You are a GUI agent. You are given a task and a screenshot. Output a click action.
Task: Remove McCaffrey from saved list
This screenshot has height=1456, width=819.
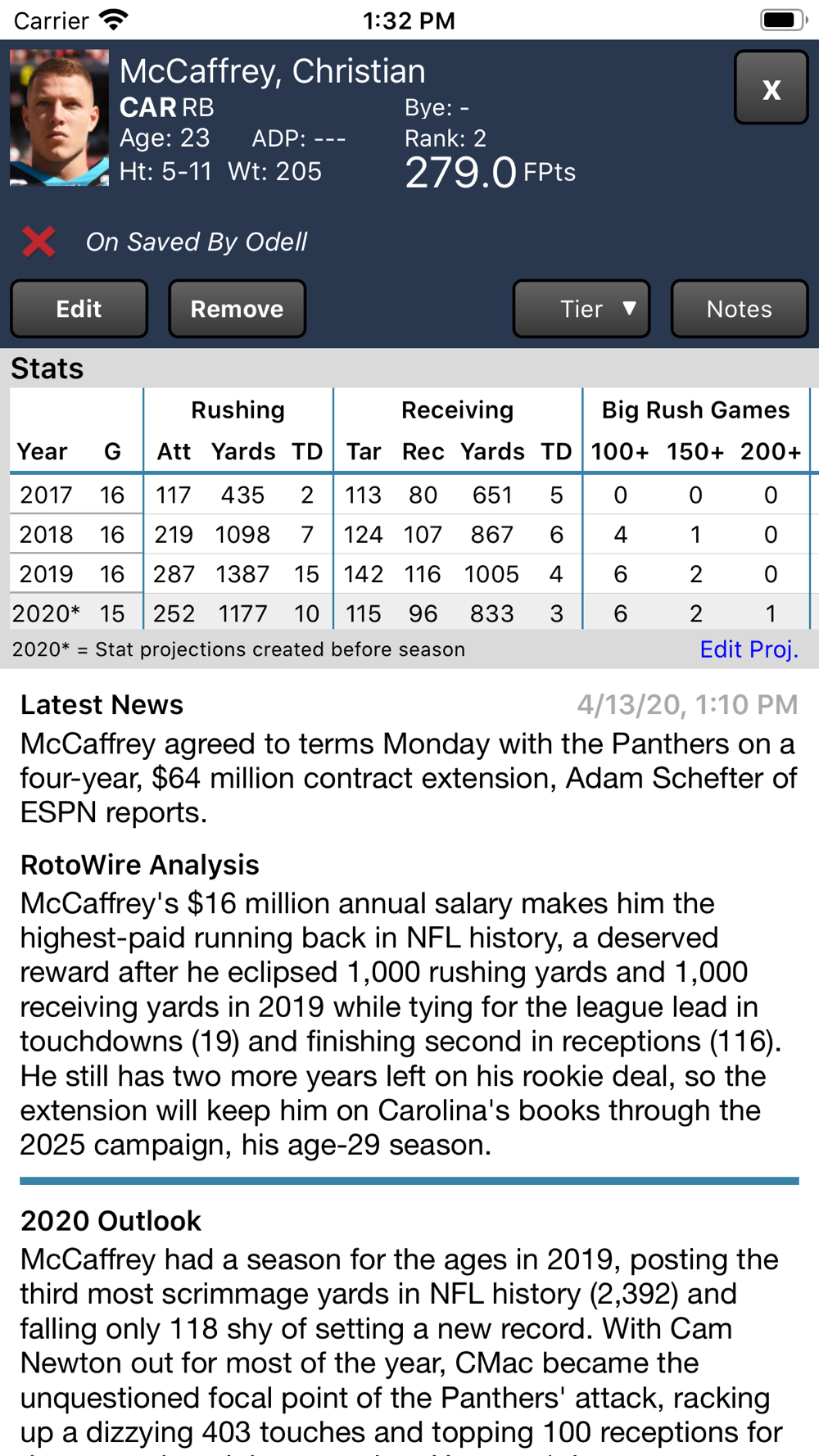237,309
